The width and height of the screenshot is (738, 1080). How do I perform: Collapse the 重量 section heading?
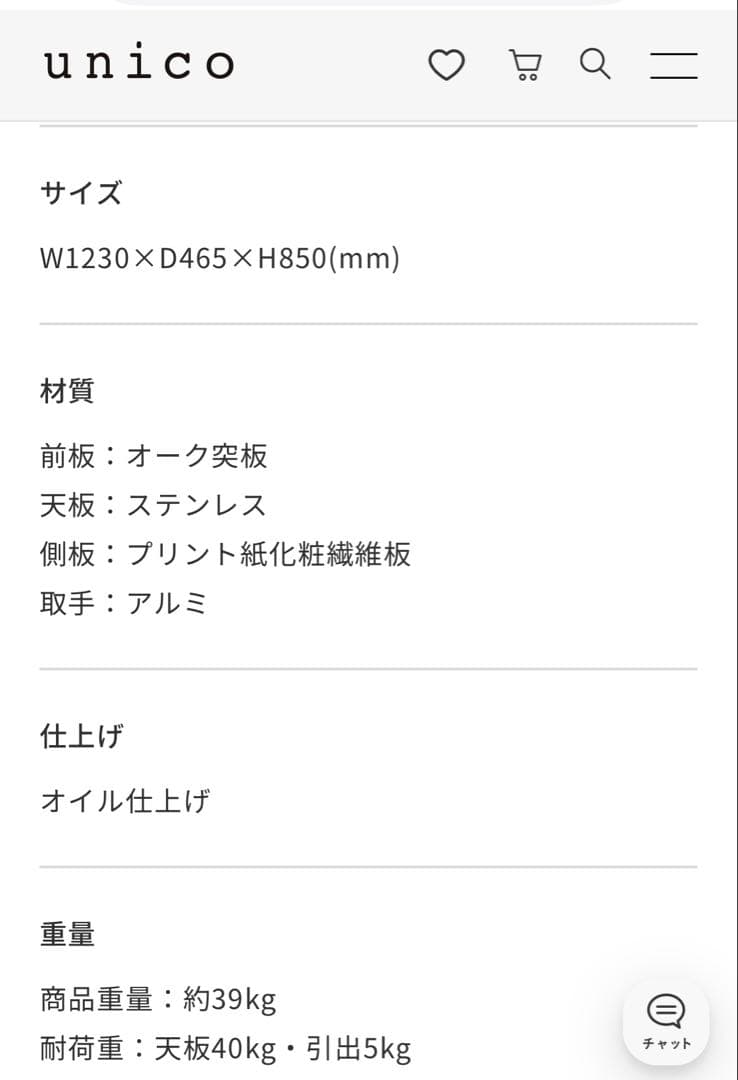click(66, 935)
